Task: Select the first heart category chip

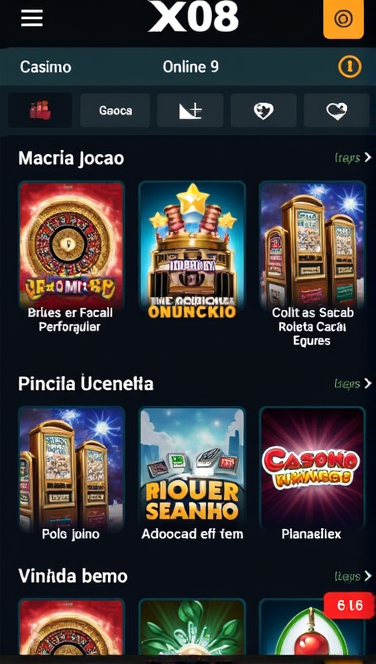Action: [x=263, y=111]
